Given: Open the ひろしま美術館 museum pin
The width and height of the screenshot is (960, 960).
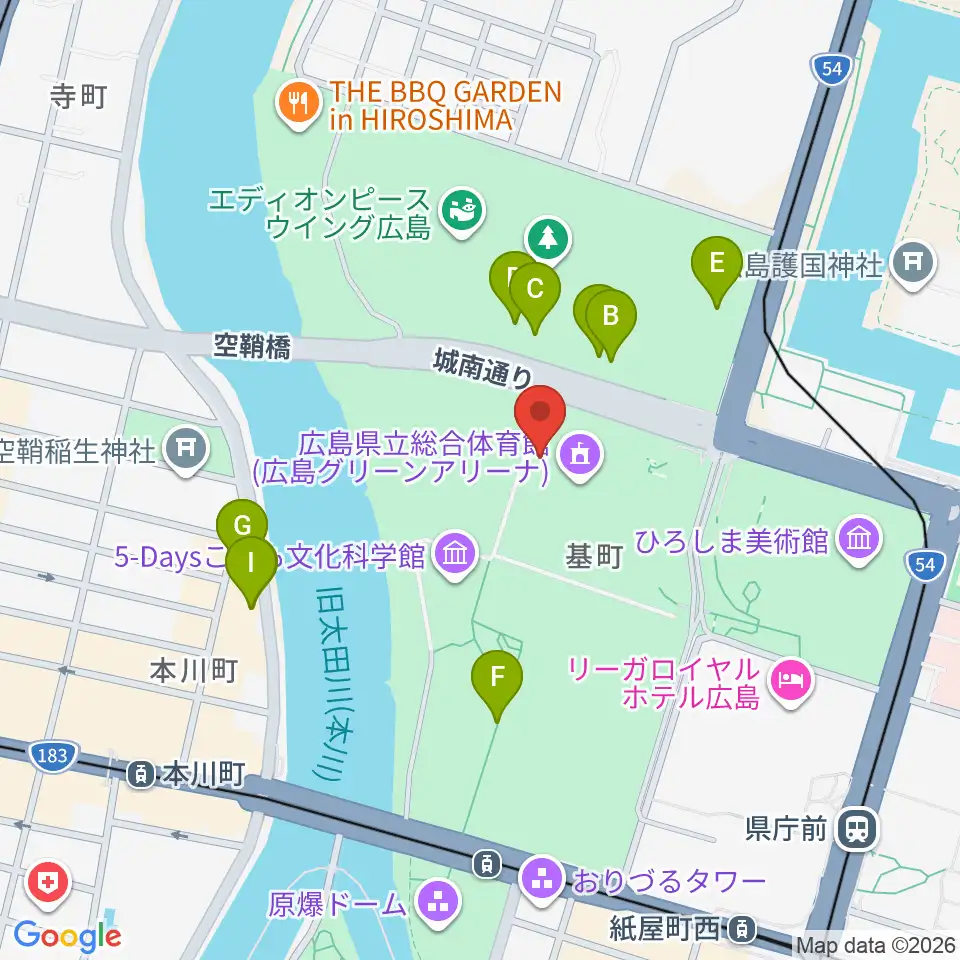Looking at the screenshot, I should pos(860,540).
